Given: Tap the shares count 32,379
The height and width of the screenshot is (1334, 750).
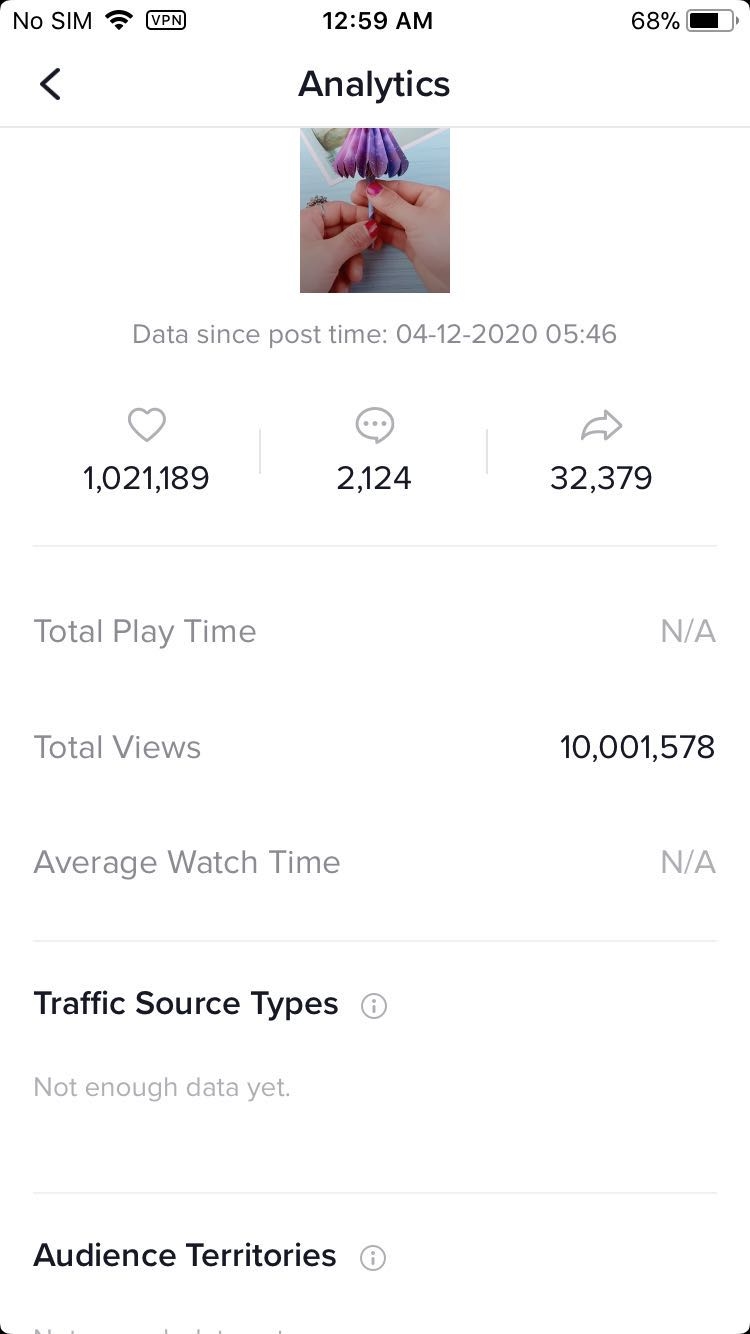Looking at the screenshot, I should pyautogui.click(x=602, y=478).
